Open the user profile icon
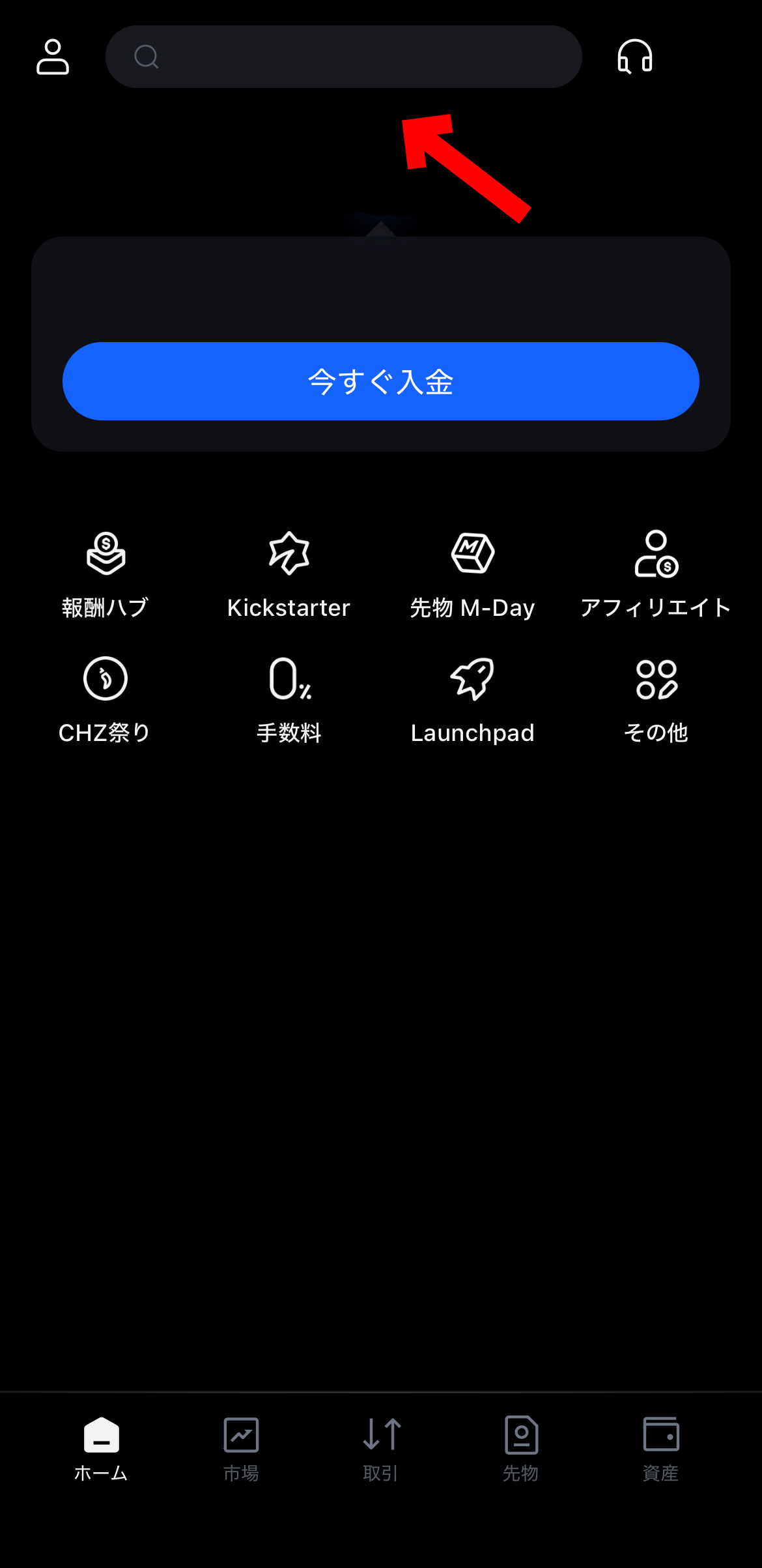The width and height of the screenshot is (762, 1568). [52, 57]
